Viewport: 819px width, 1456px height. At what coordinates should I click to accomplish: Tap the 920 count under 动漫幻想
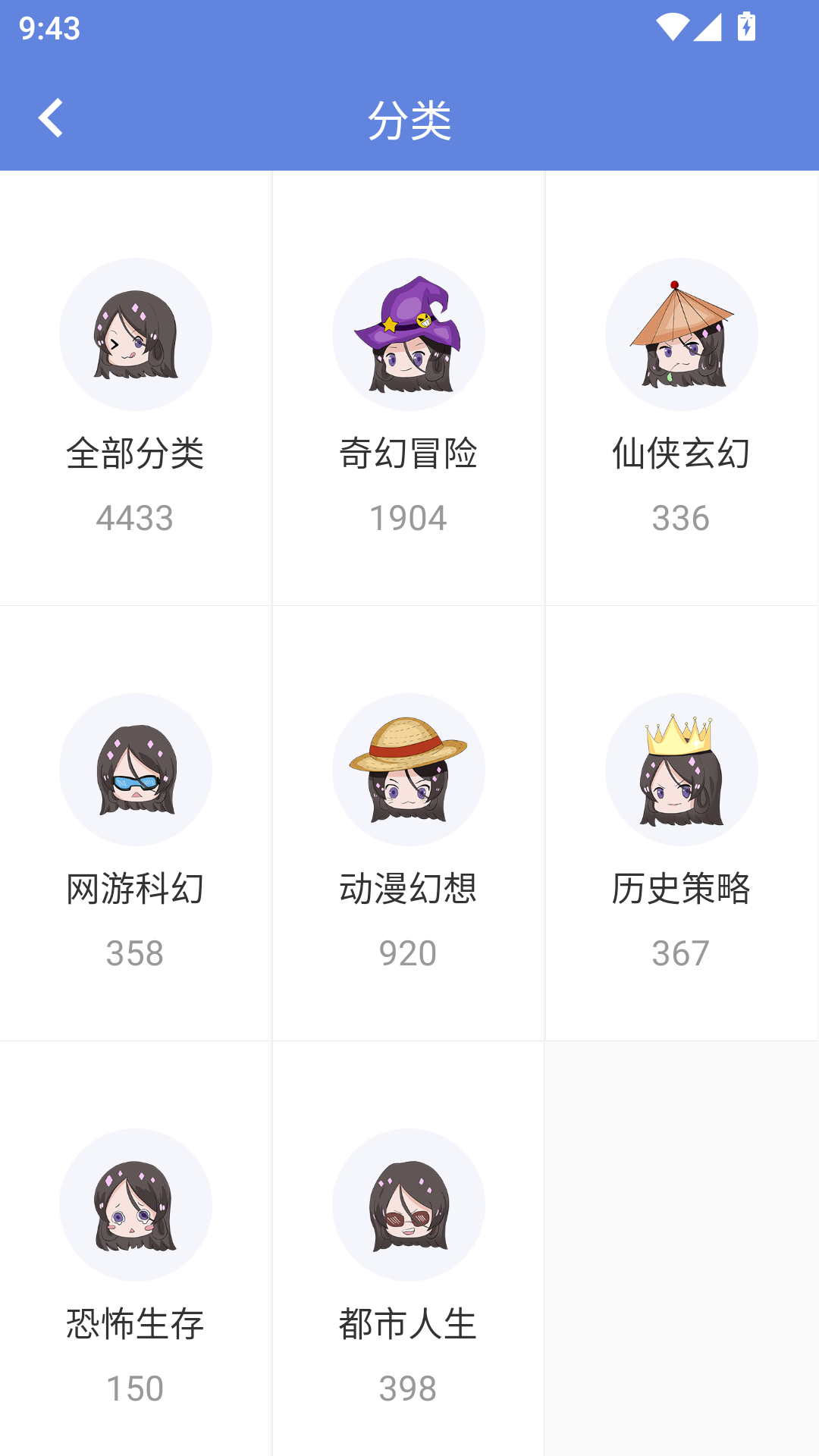coord(408,953)
